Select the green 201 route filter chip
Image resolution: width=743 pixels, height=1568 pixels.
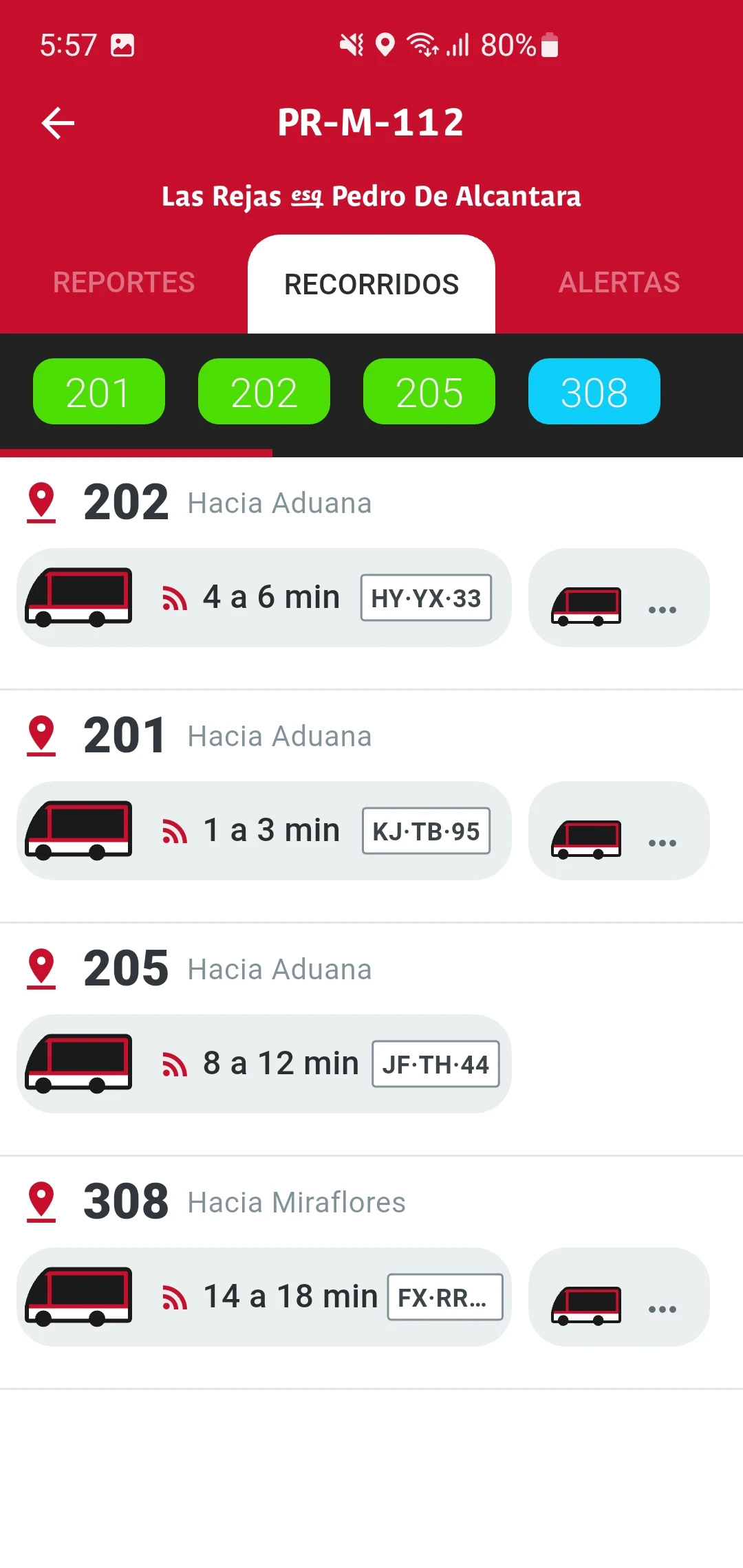click(98, 391)
